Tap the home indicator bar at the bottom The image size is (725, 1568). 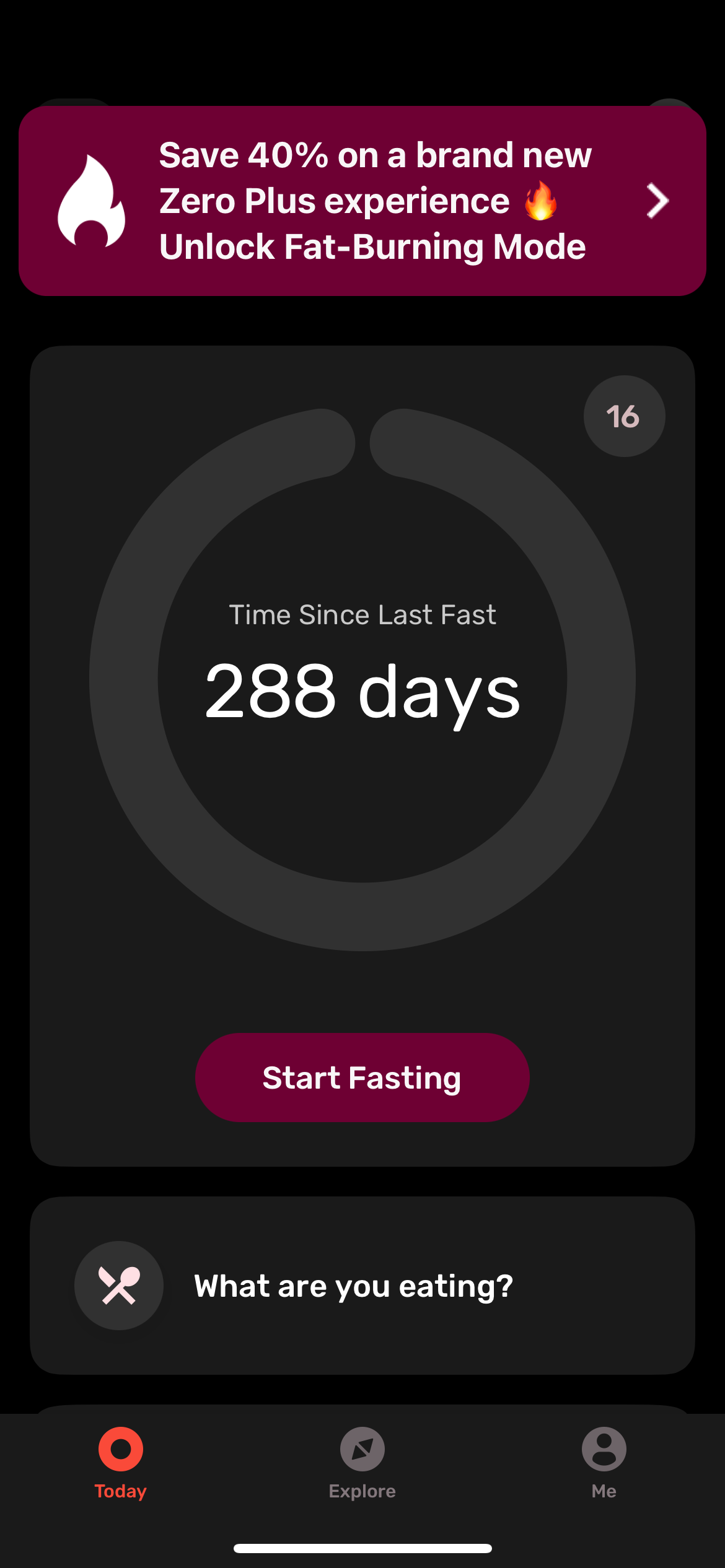pyautogui.click(x=362, y=1548)
